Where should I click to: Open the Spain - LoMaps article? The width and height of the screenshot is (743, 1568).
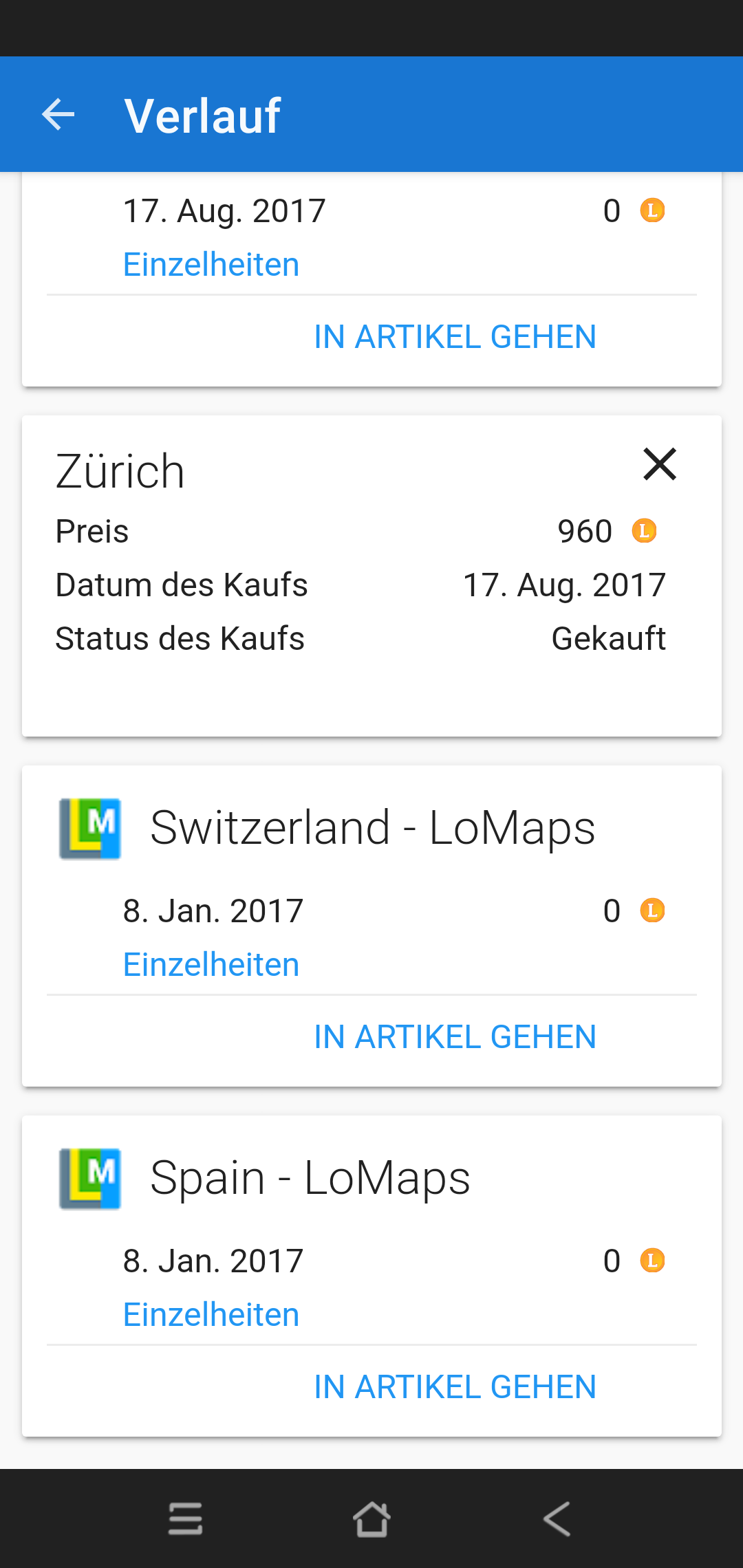point(455,1387)
